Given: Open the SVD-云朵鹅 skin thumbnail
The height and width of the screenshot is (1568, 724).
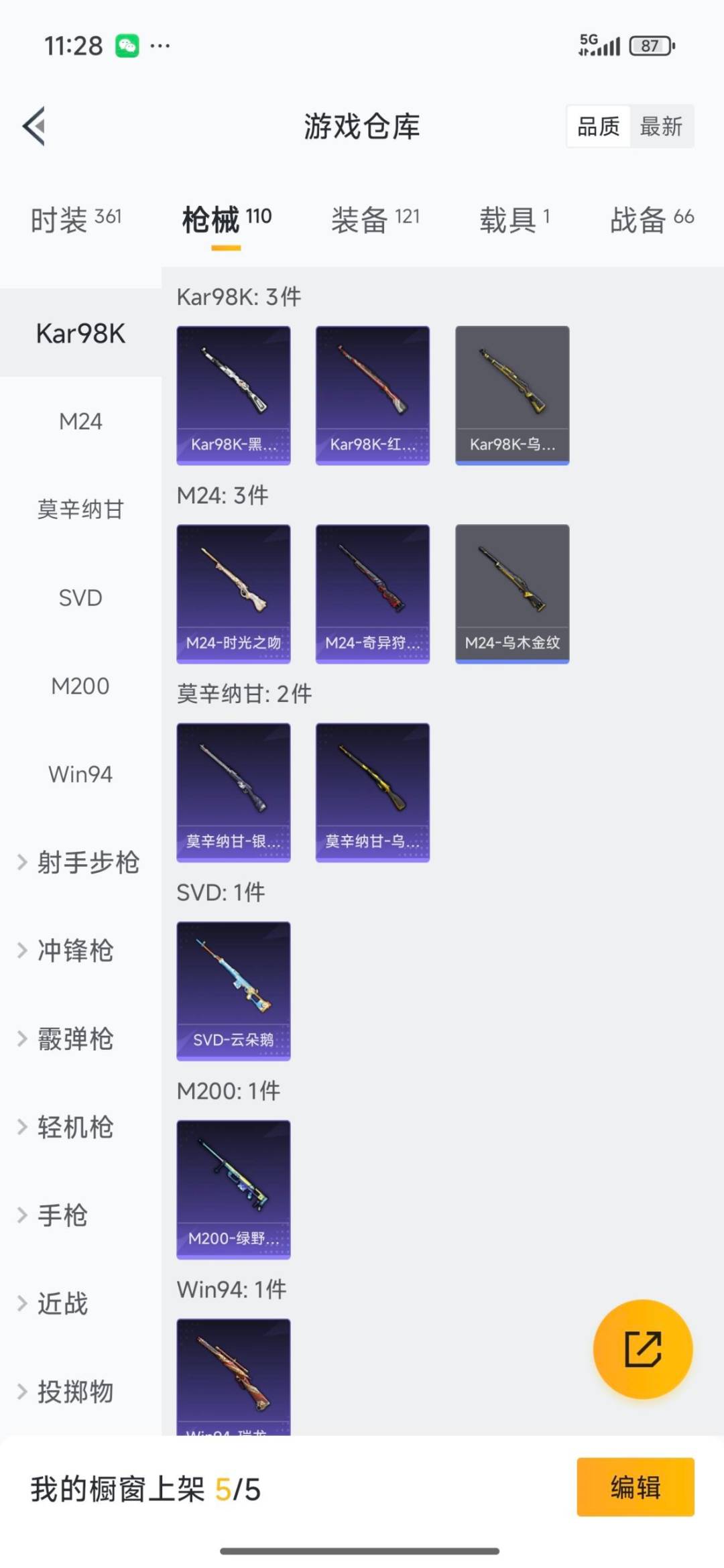Looking at the screenshot, I should (x=233, y=992).
